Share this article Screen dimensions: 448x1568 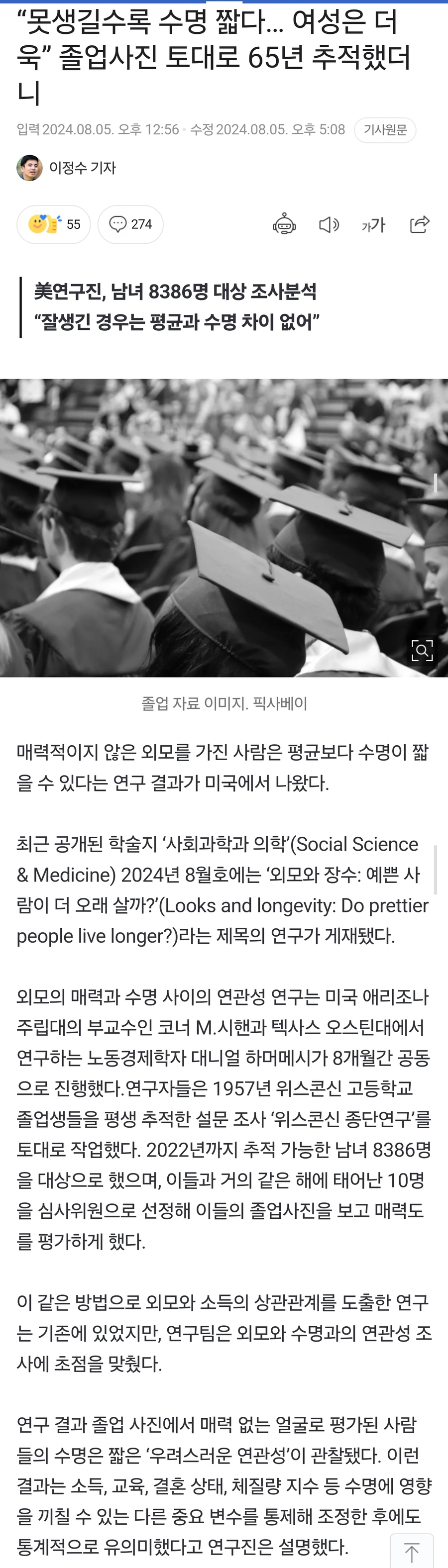tap(420, 225)
